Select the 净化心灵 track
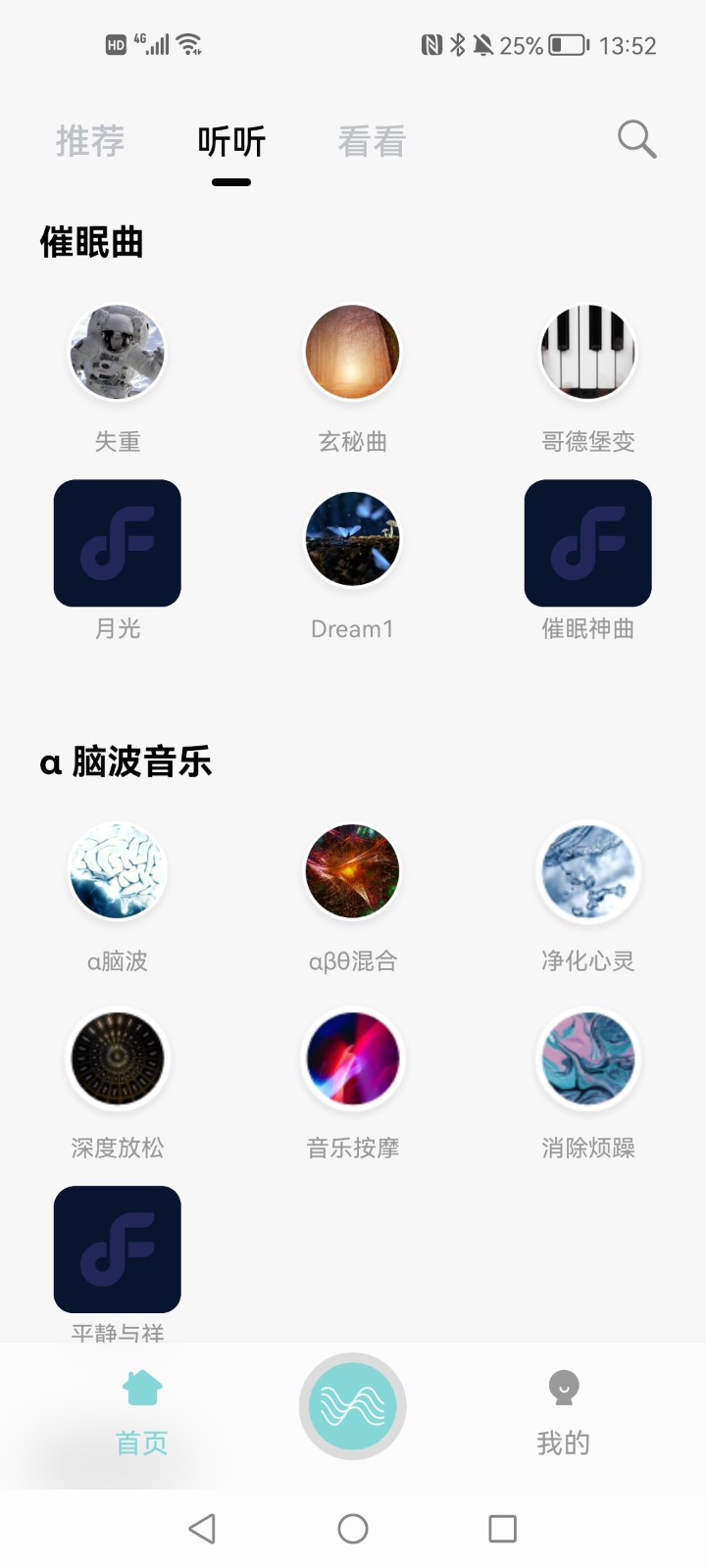The image size is (706, 1568). coord(587,871)
